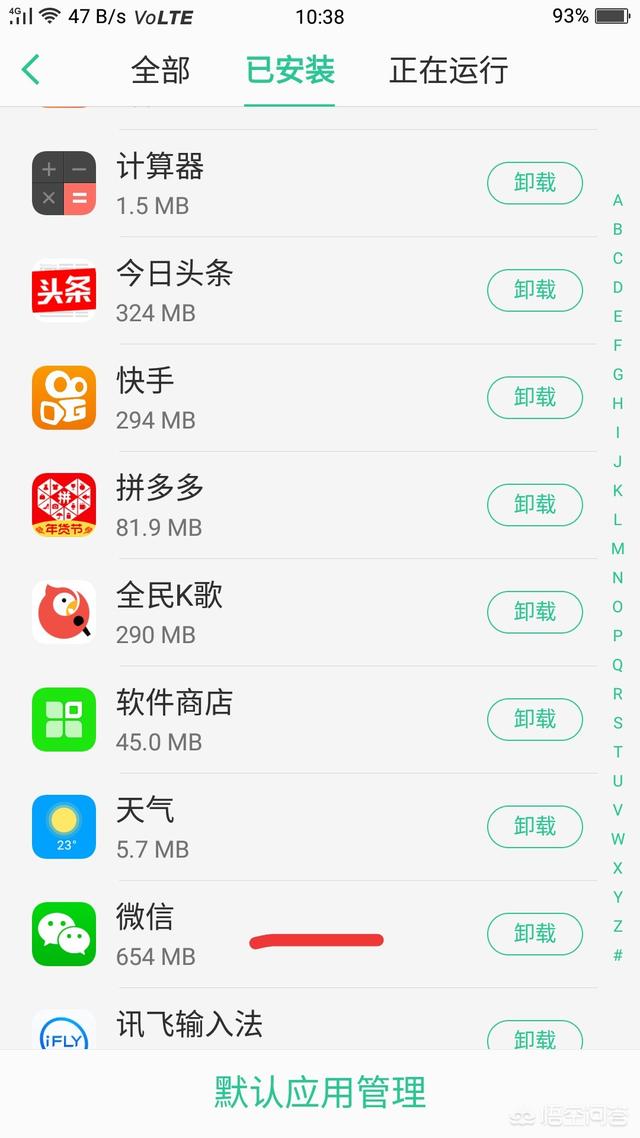Screen dimensions: 640x1138
Task: Uninstall the 天气 app
Action: pos(534,826)
